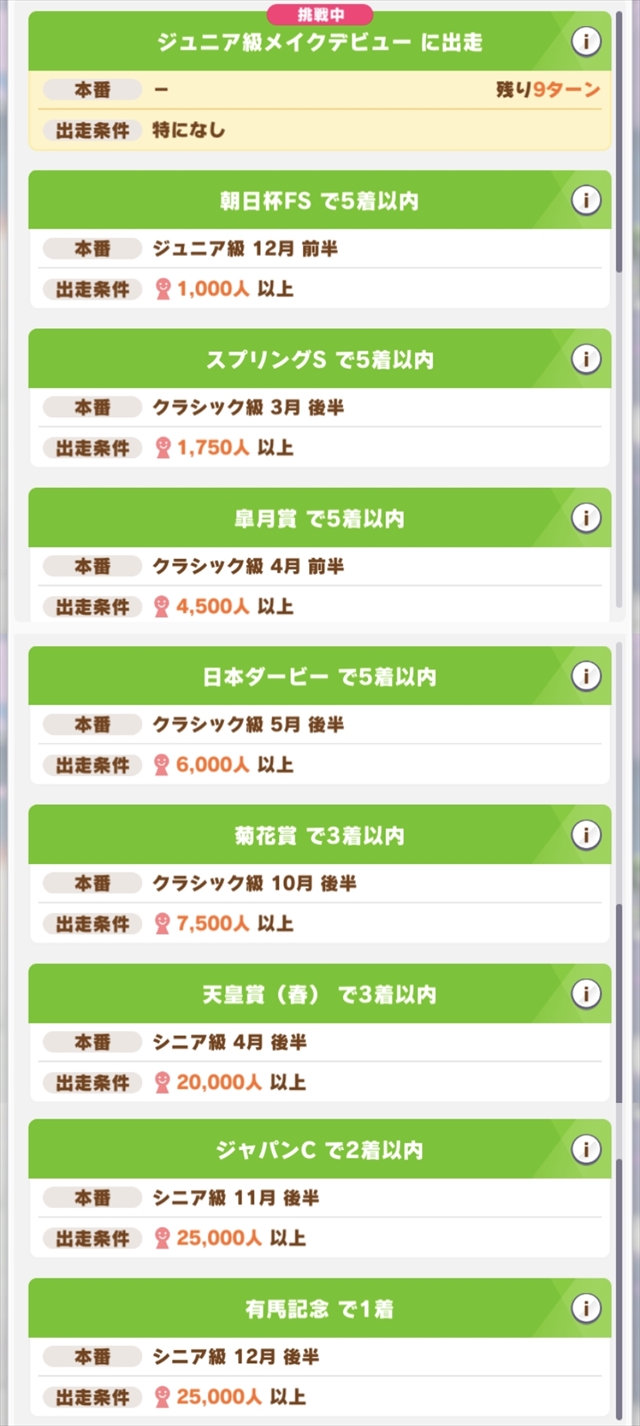Open 日本ダービー goal information
Screen dimensions: 640x1426
586,676
